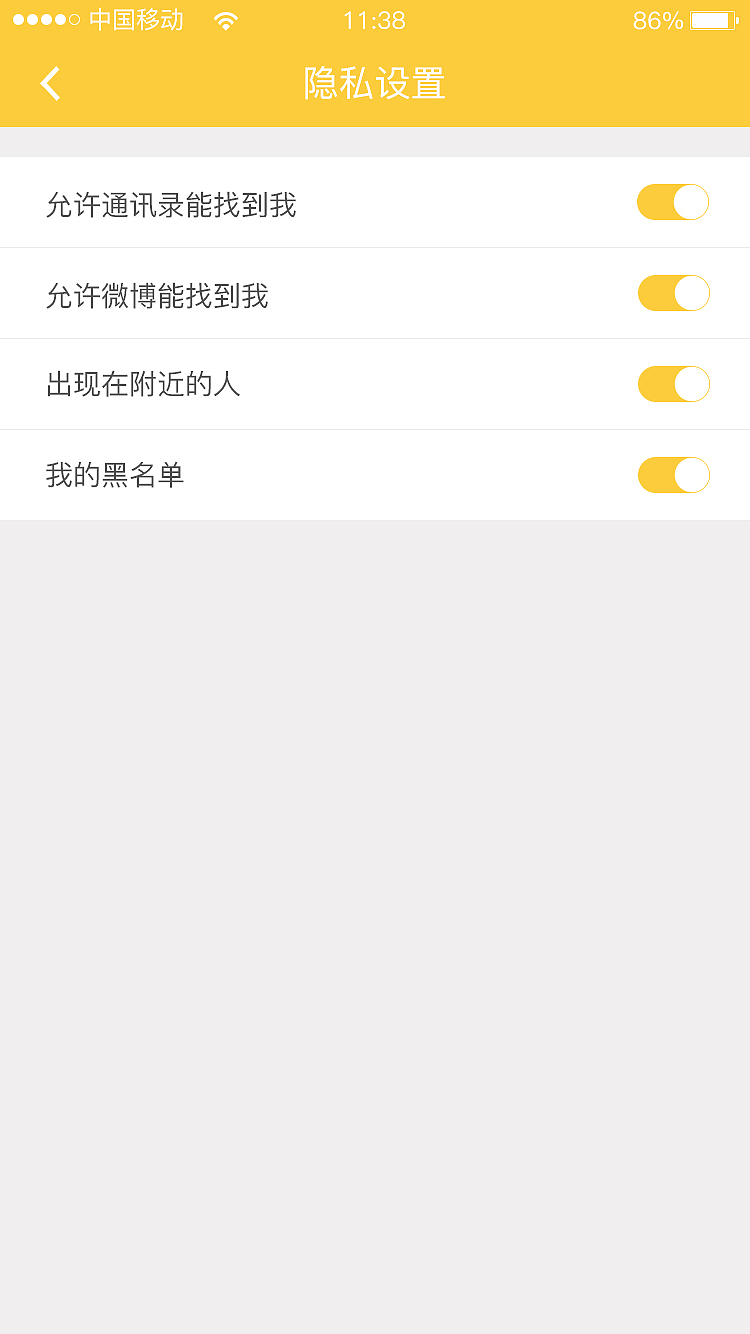The width and height of the screenshot is (750, 1334).
Task: Click the Wi-Fi icon in the status bar
Action: 225,19
